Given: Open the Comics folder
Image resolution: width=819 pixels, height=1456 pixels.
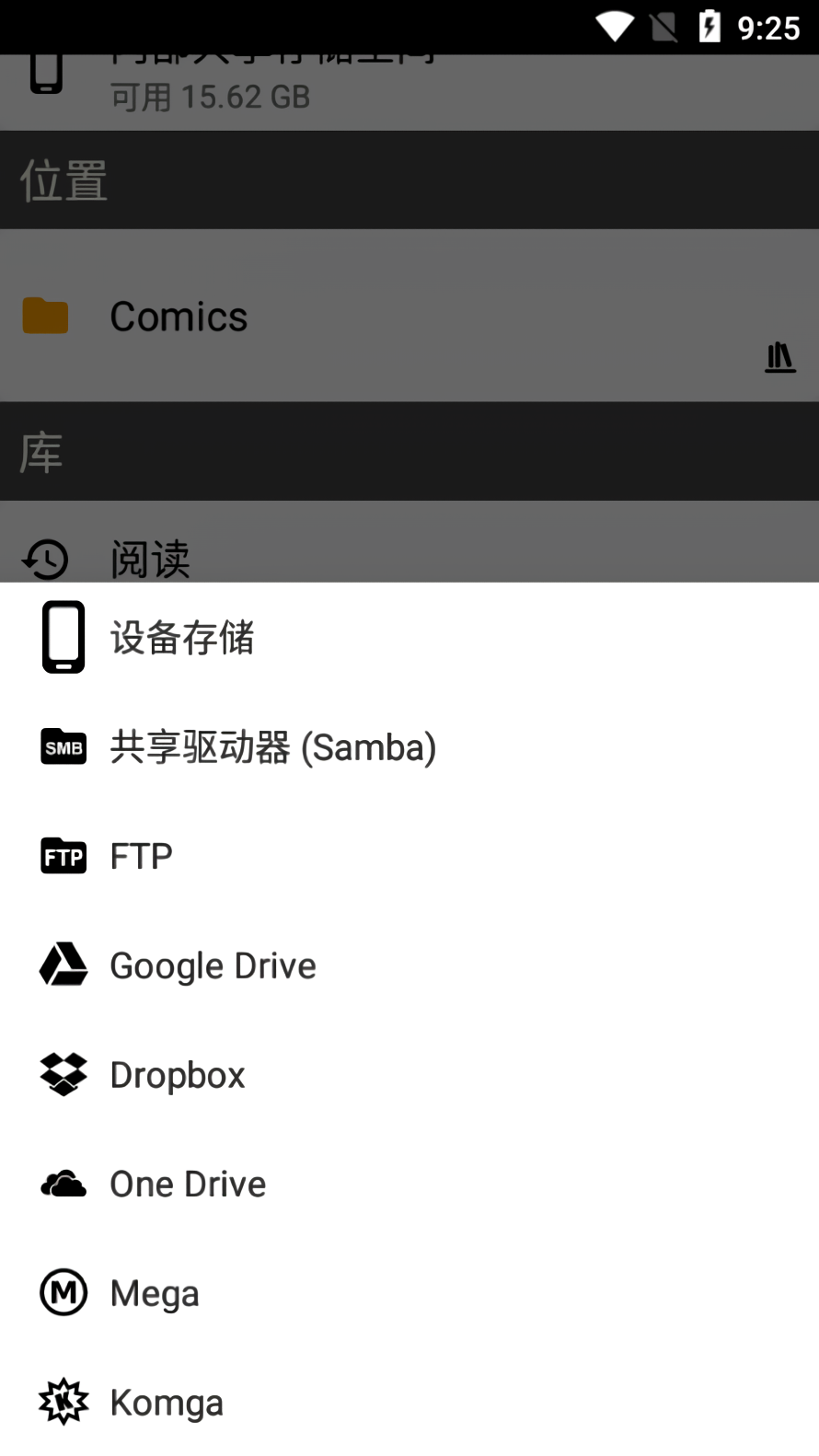Looking at the screenshot, I should (x=179, y=317).
